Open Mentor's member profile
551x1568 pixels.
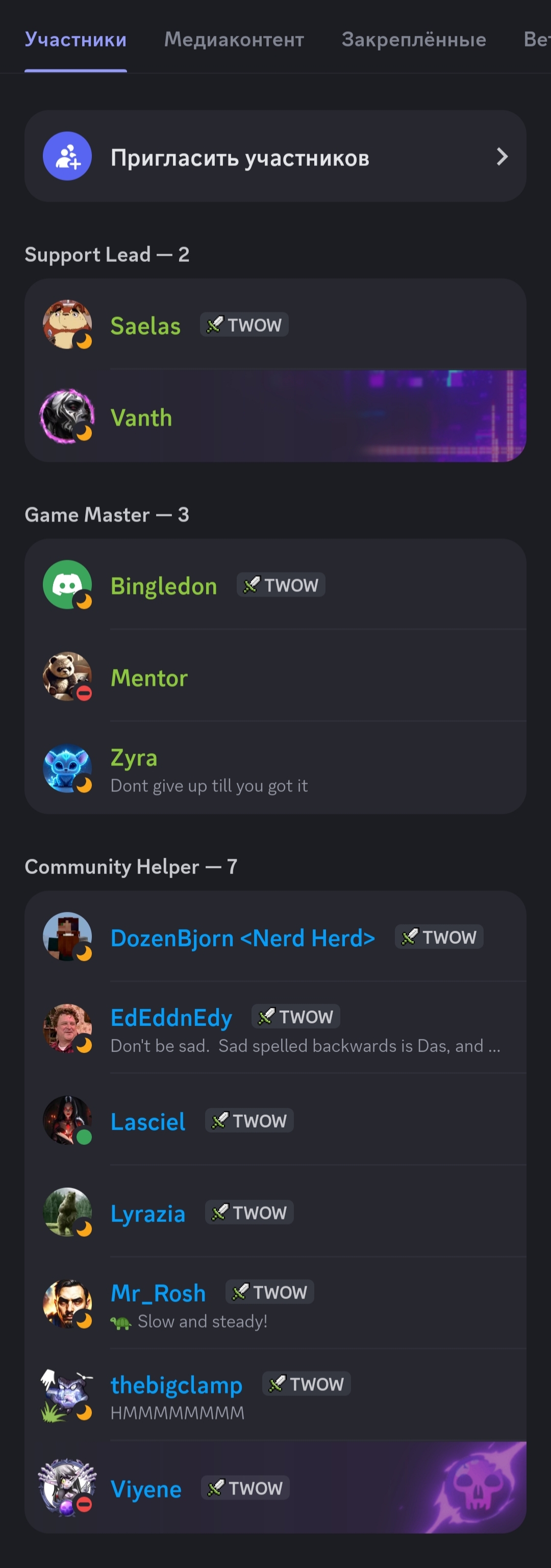click(x=275, y=677)
